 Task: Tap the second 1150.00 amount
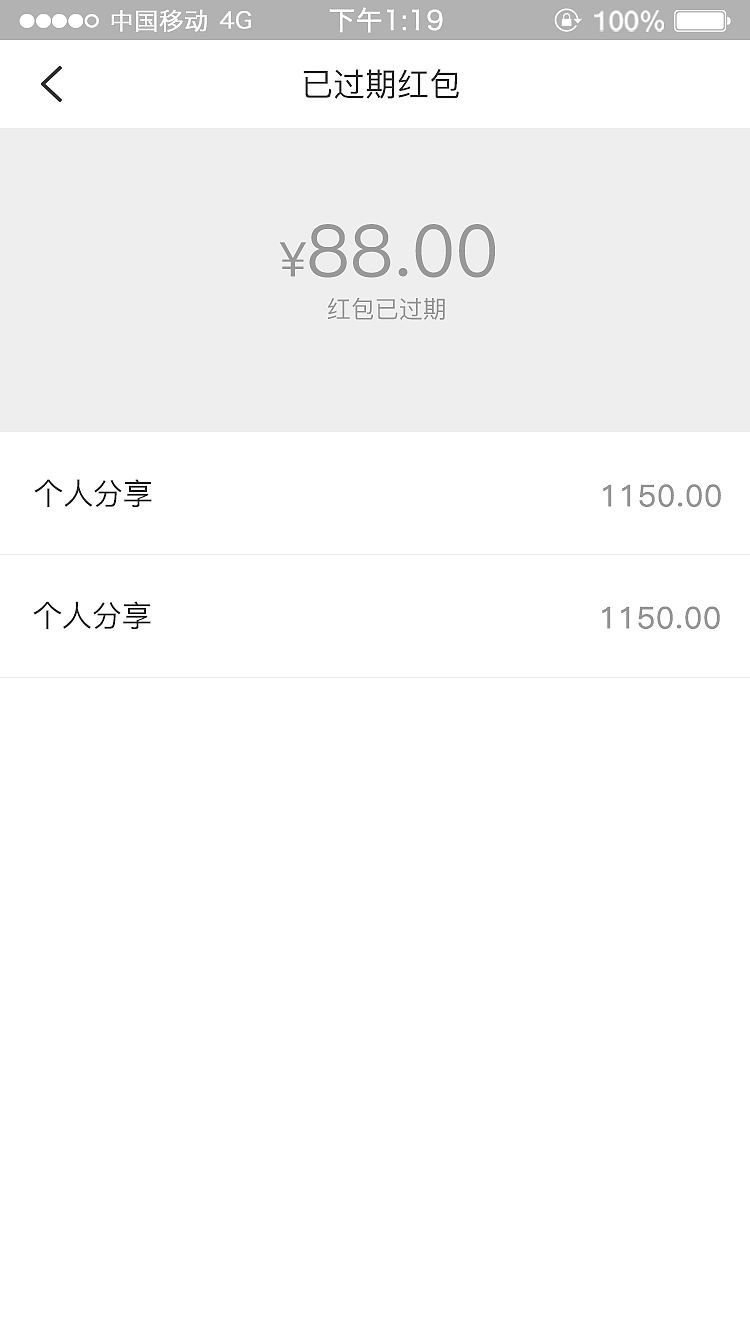click(661, 616)
